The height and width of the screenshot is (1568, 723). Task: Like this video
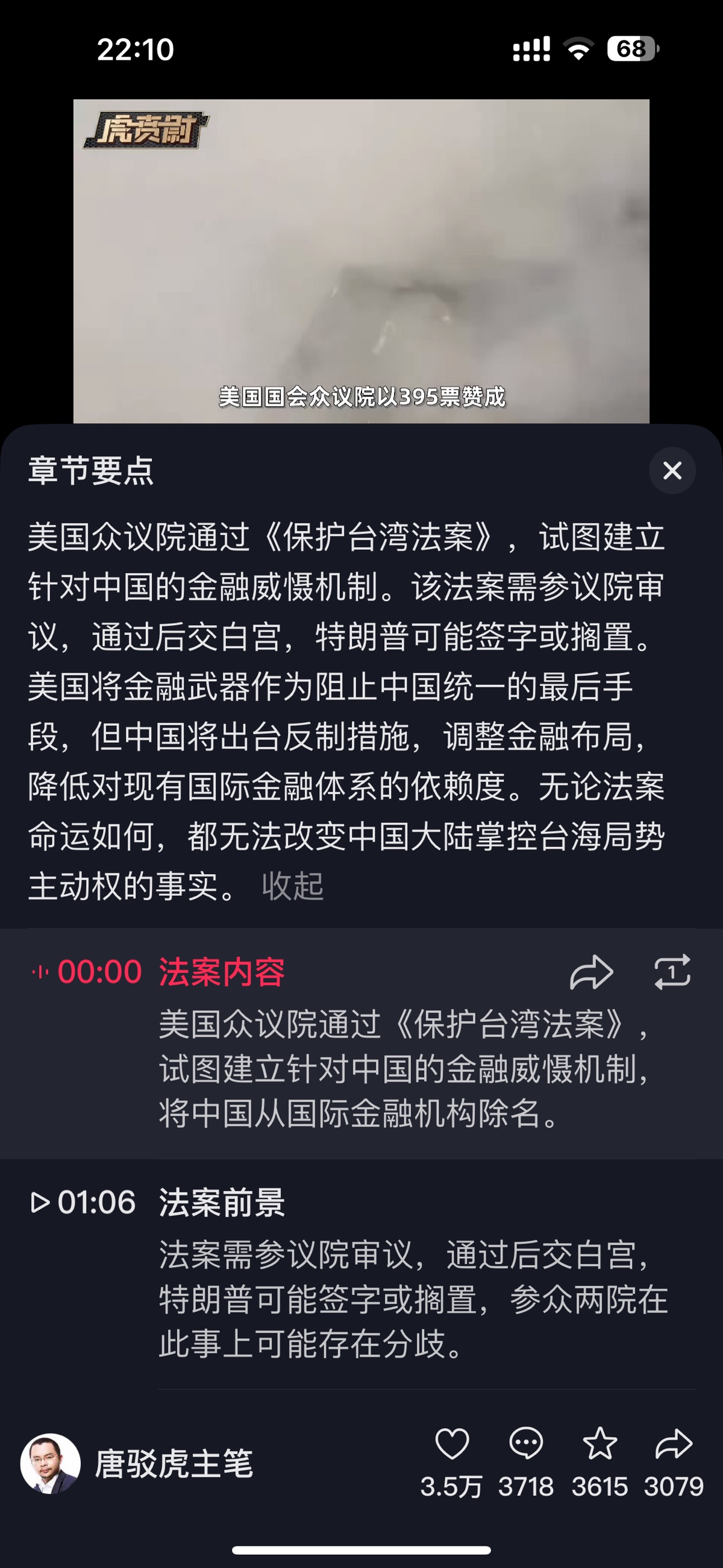[452, 1444]
